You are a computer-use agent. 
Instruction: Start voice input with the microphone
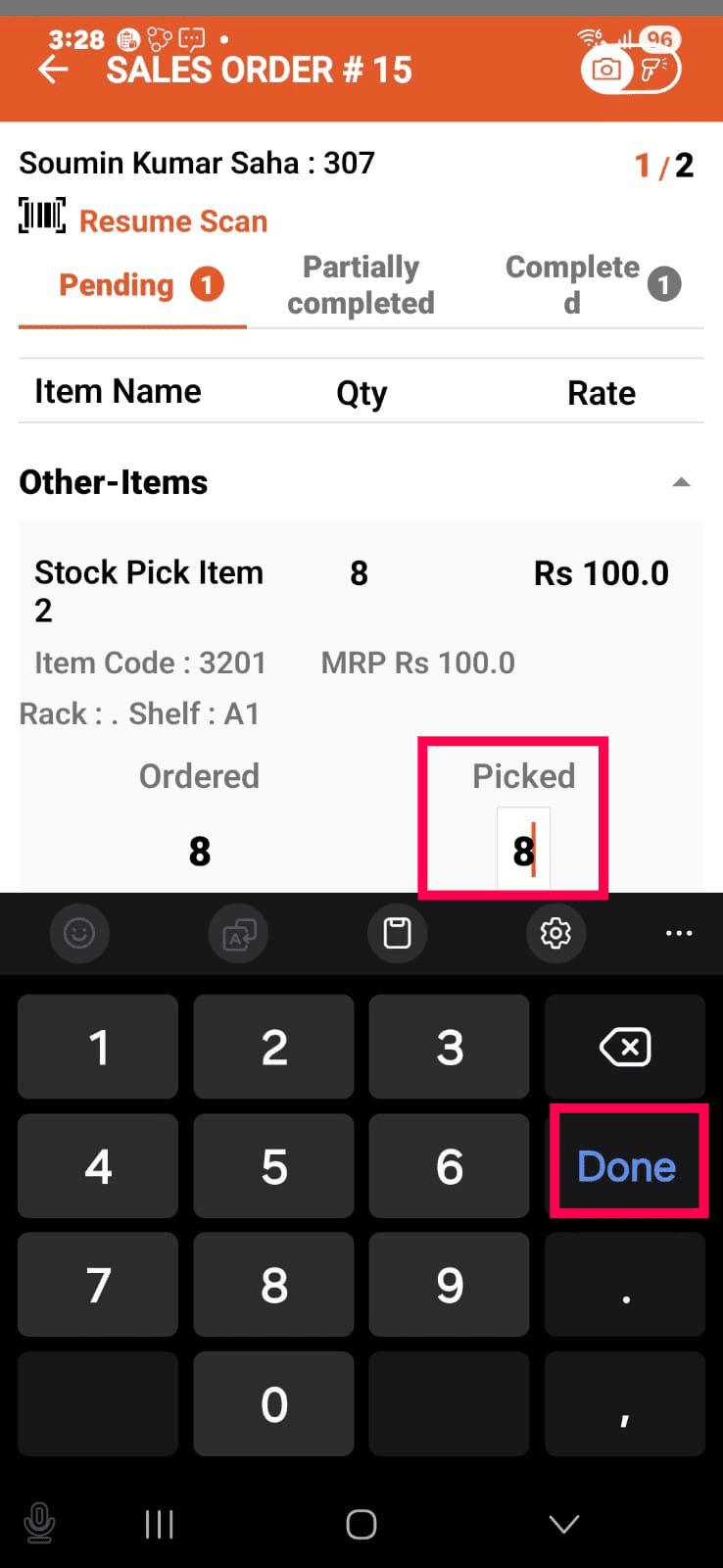[x=39, y=1524]
